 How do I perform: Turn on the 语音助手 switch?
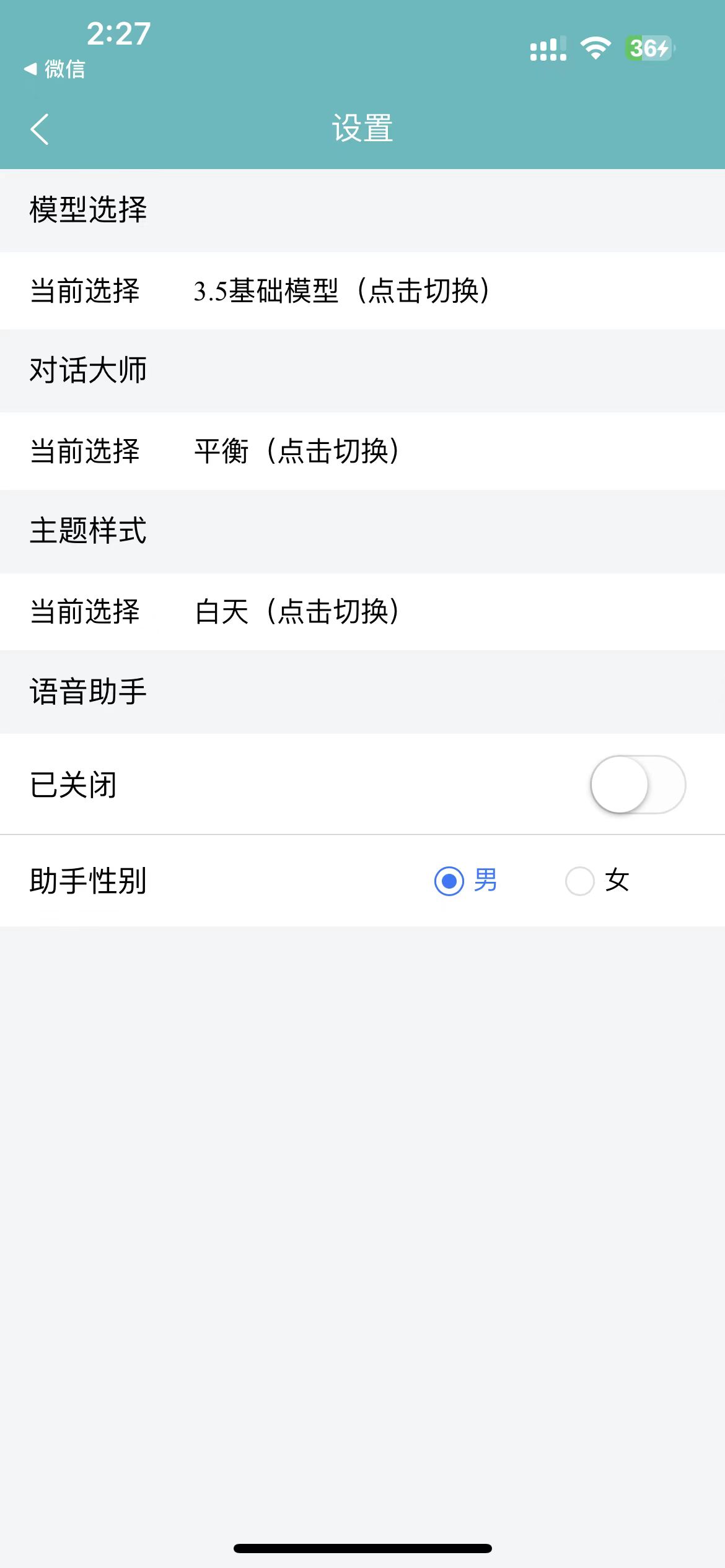pyautogui.click(x=638, y=784)
